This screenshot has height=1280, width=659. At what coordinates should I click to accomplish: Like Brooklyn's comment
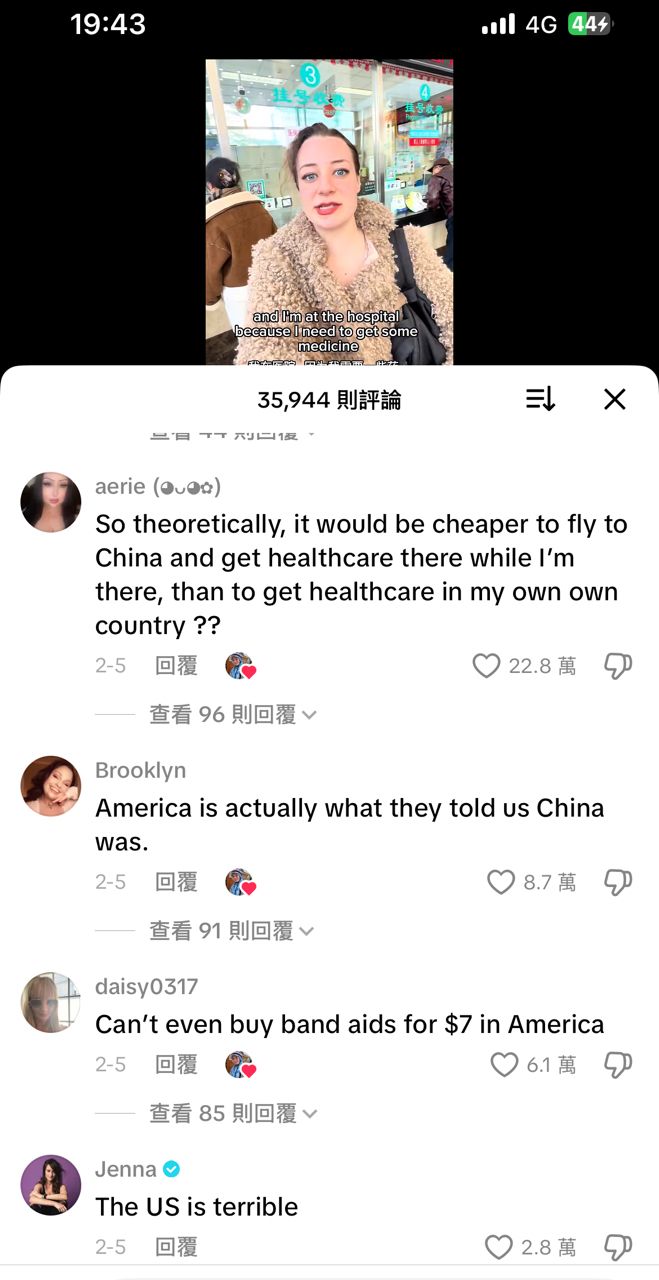point(501,882)
